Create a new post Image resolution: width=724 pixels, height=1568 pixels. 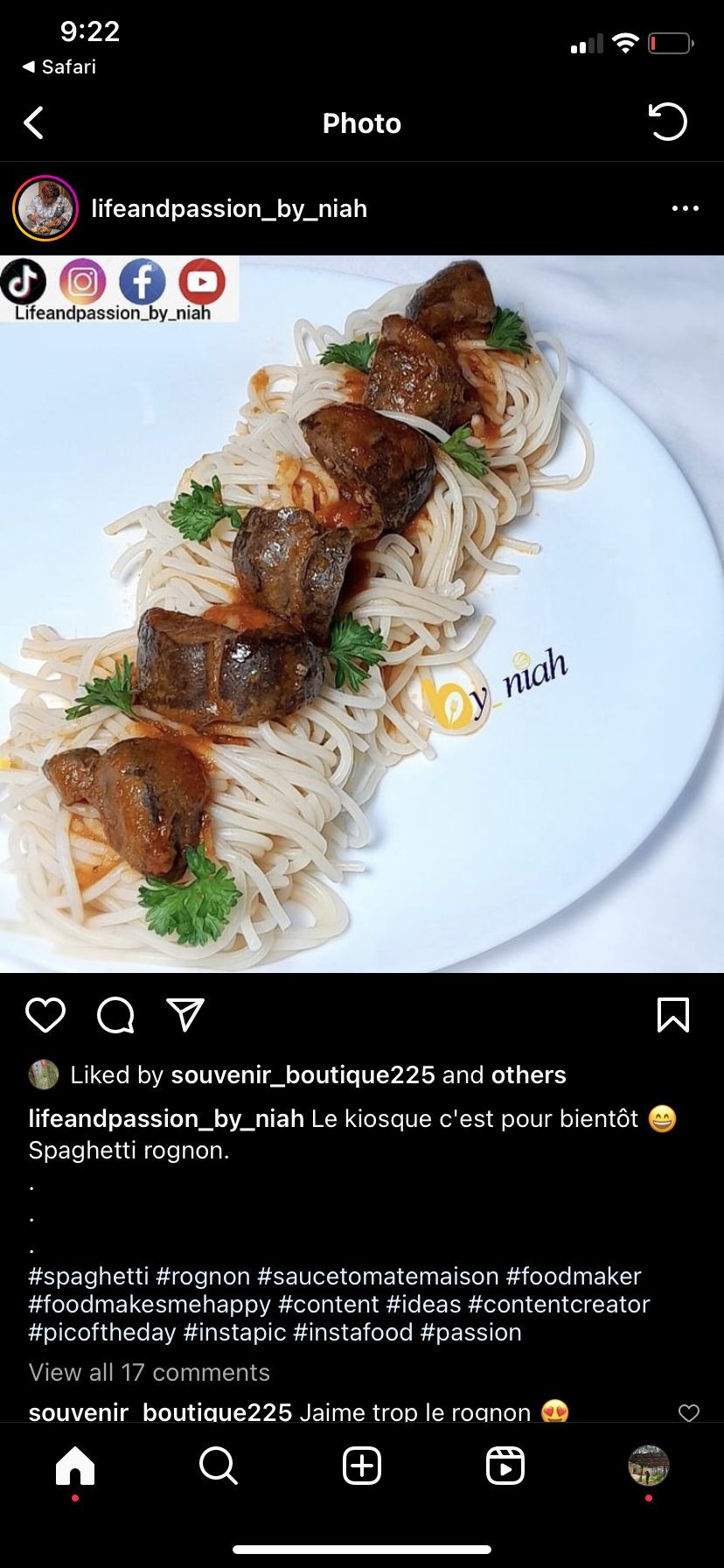(362, 1466)
